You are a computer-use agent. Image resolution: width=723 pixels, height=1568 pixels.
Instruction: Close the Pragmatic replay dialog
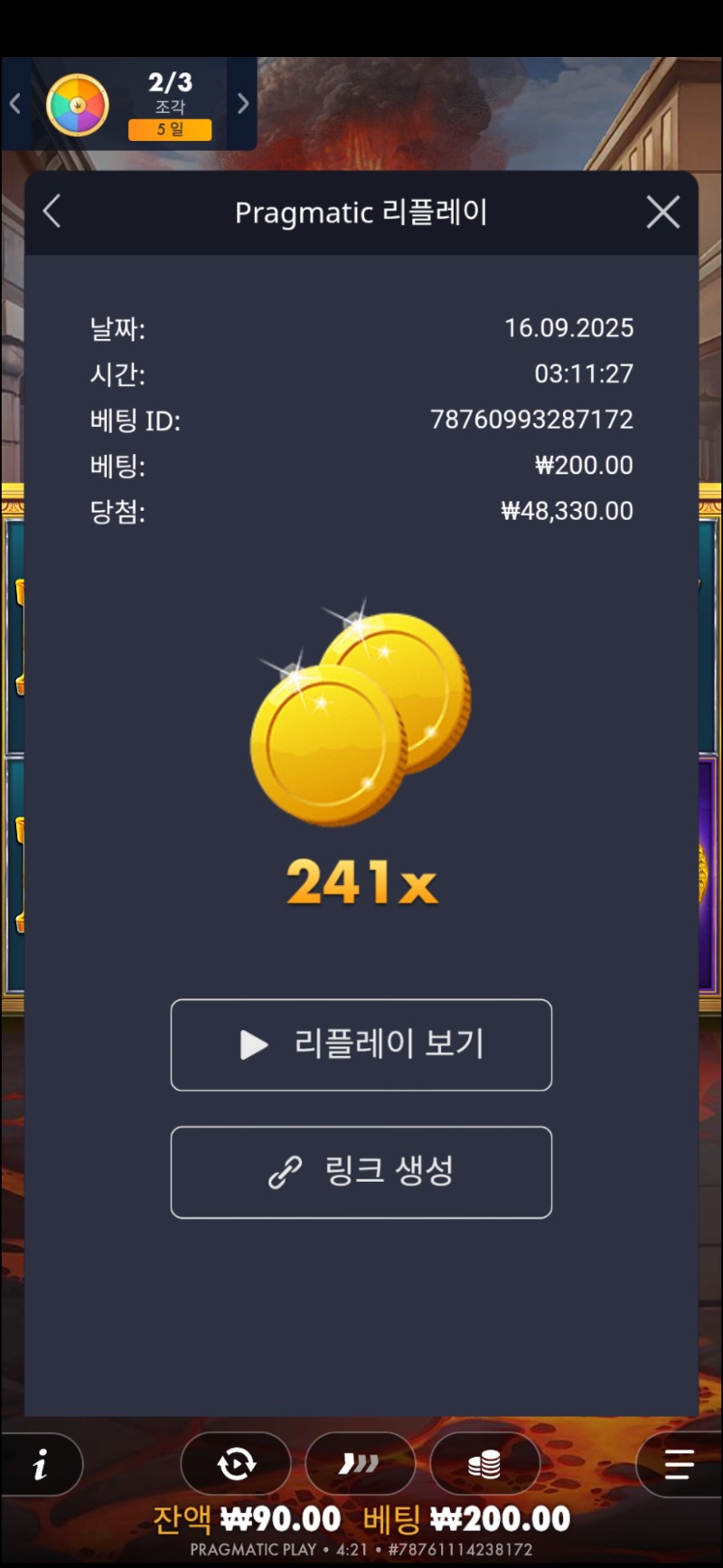coord(662,213)
